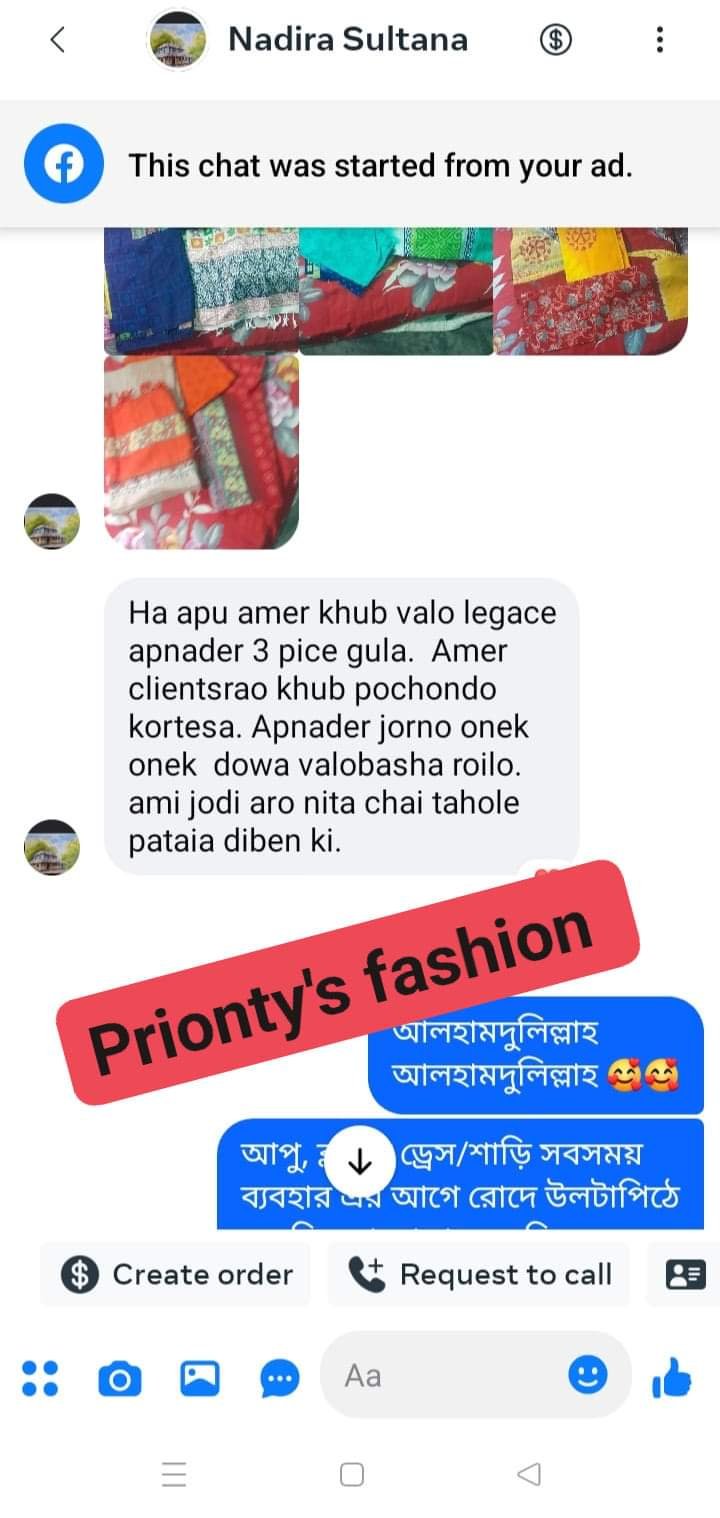The image size is (720, 1518).
Task: Open the photo gallery picker
Action: (x=200, y=1379)
